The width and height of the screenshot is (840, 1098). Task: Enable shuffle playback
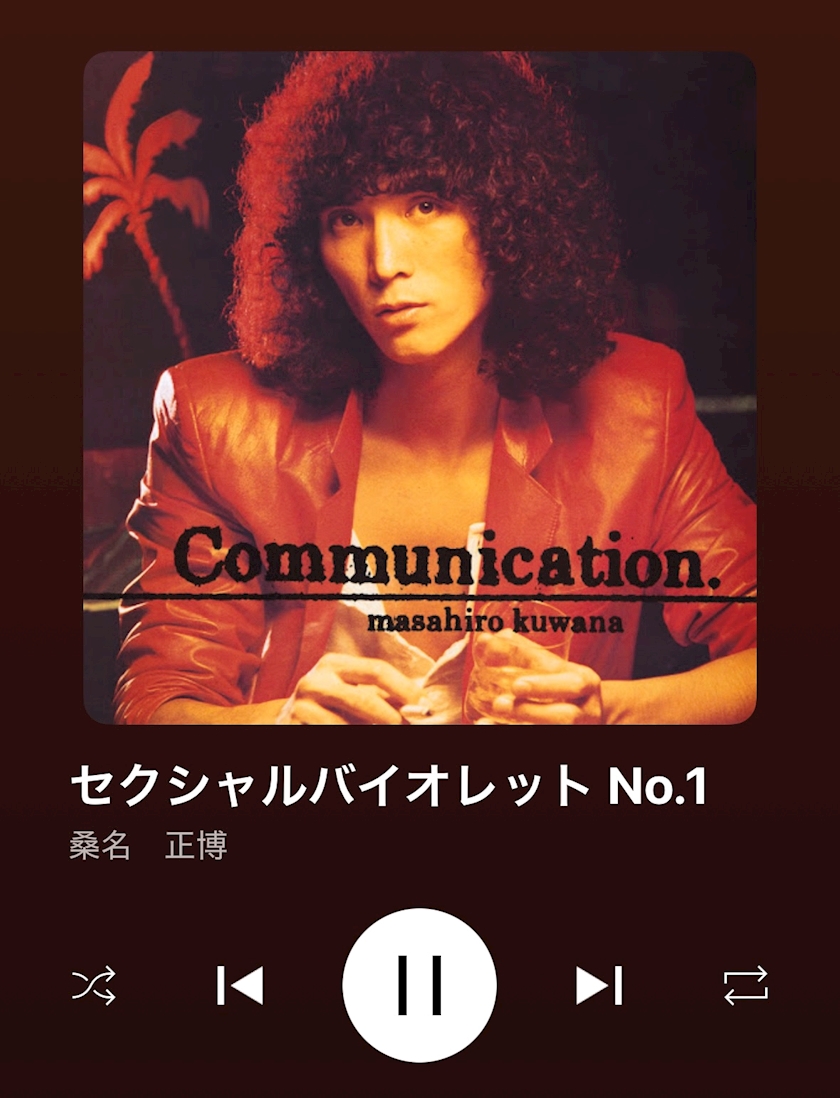pos(94,985)
